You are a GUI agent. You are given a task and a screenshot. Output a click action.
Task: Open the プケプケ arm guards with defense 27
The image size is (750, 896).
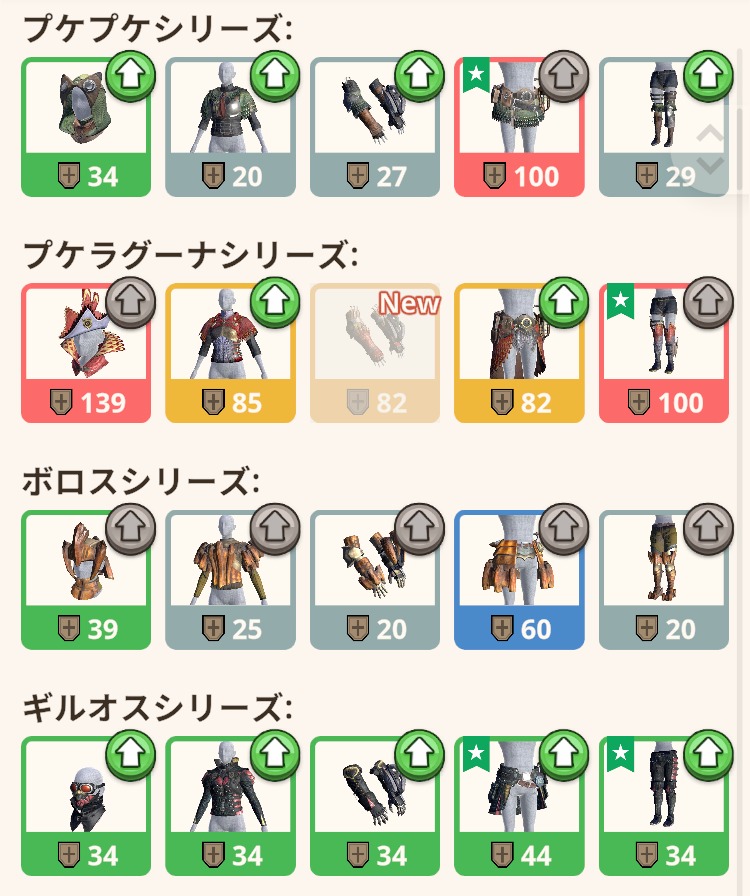[375, 127]
